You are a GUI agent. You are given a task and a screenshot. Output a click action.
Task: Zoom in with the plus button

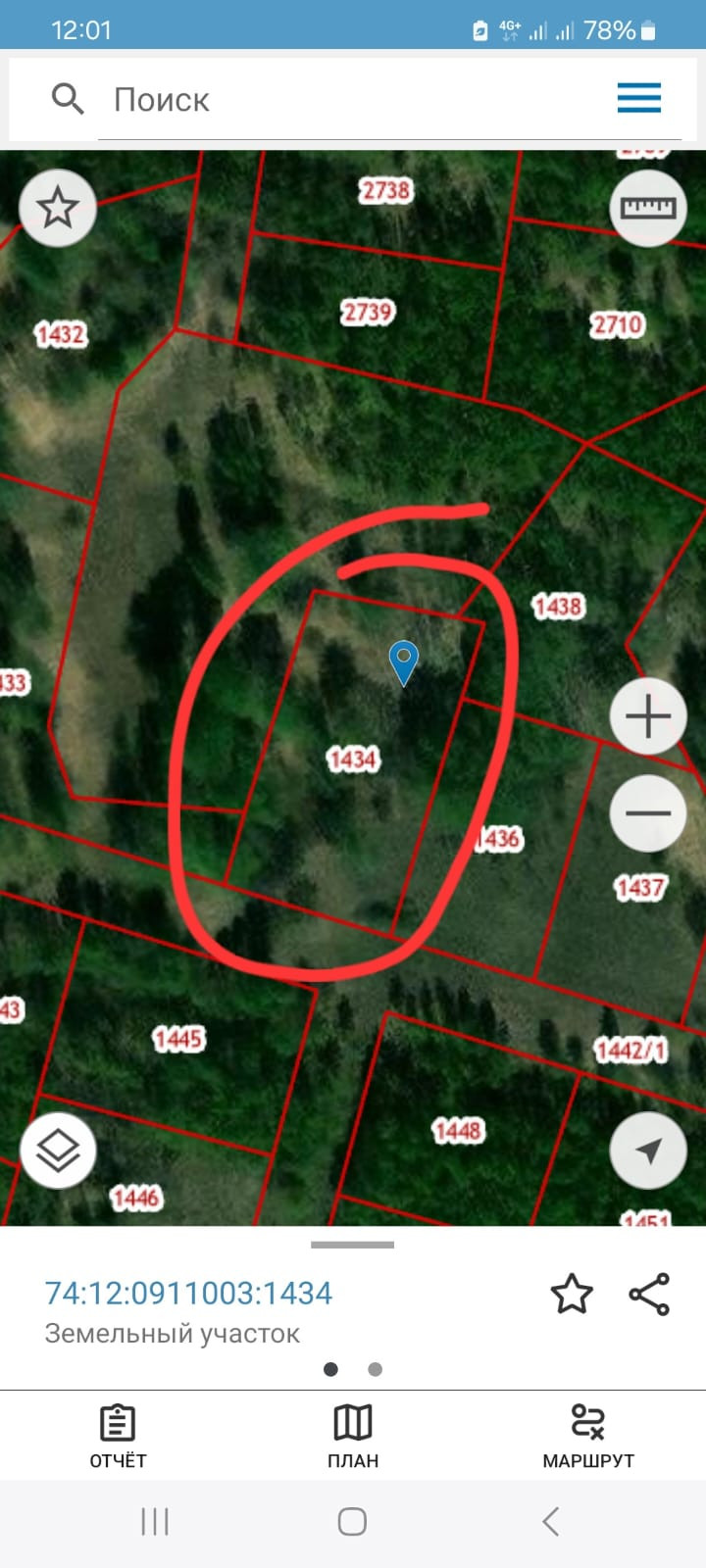(x=648, y=716)
